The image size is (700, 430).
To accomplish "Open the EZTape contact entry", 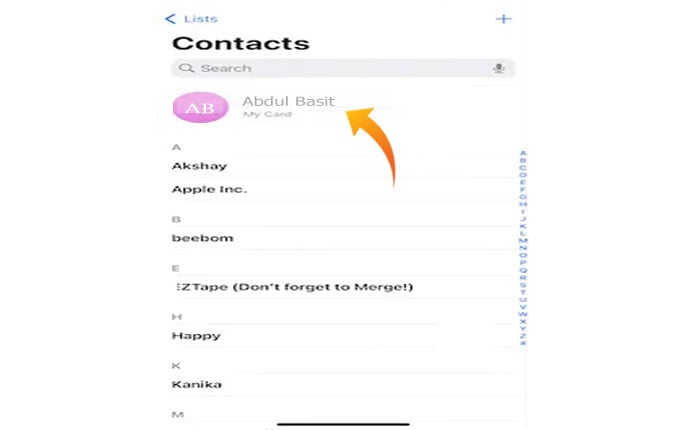I will [x=293, y=287].
